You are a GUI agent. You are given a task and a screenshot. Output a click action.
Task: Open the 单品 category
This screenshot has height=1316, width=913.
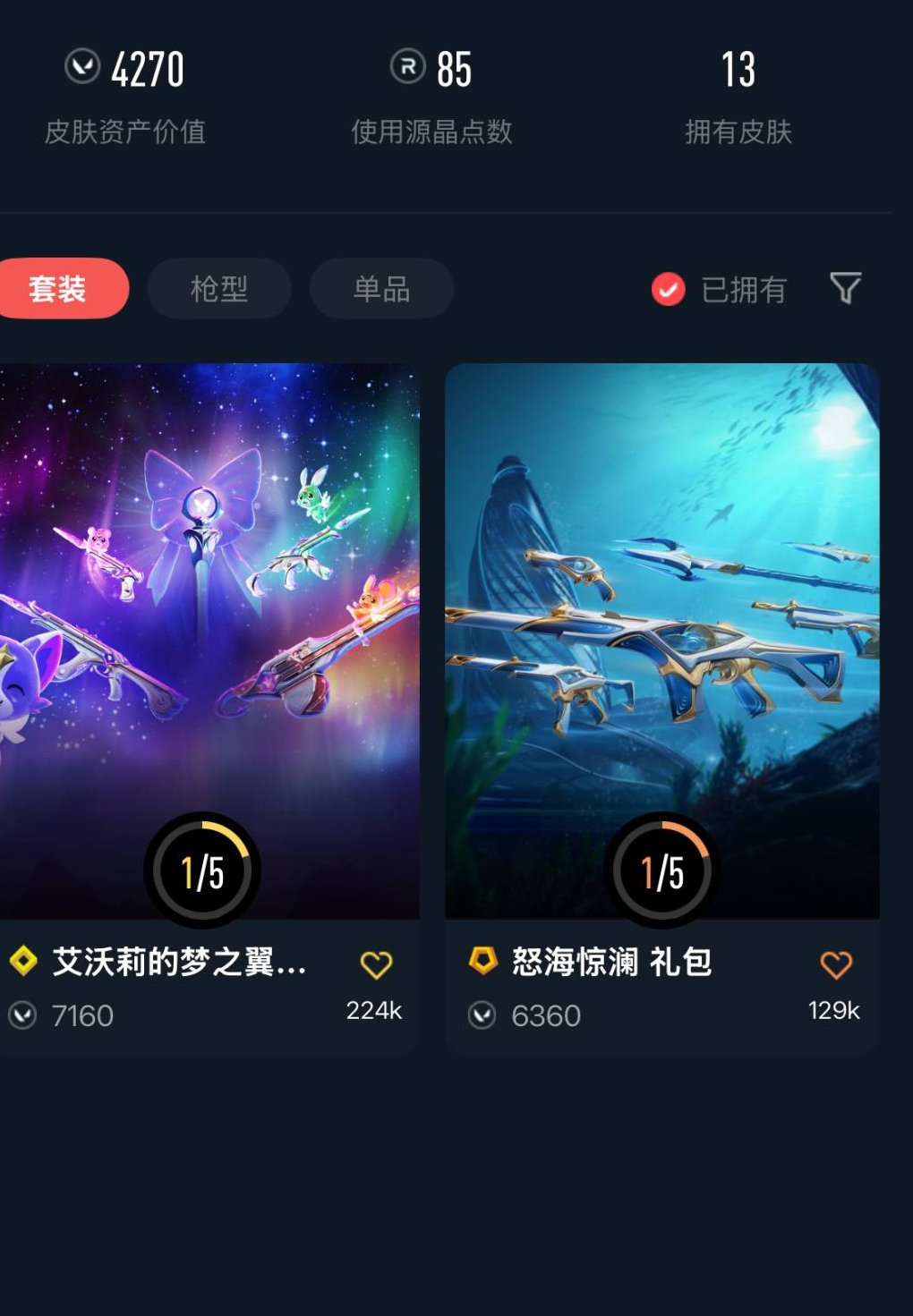point(381,288)
